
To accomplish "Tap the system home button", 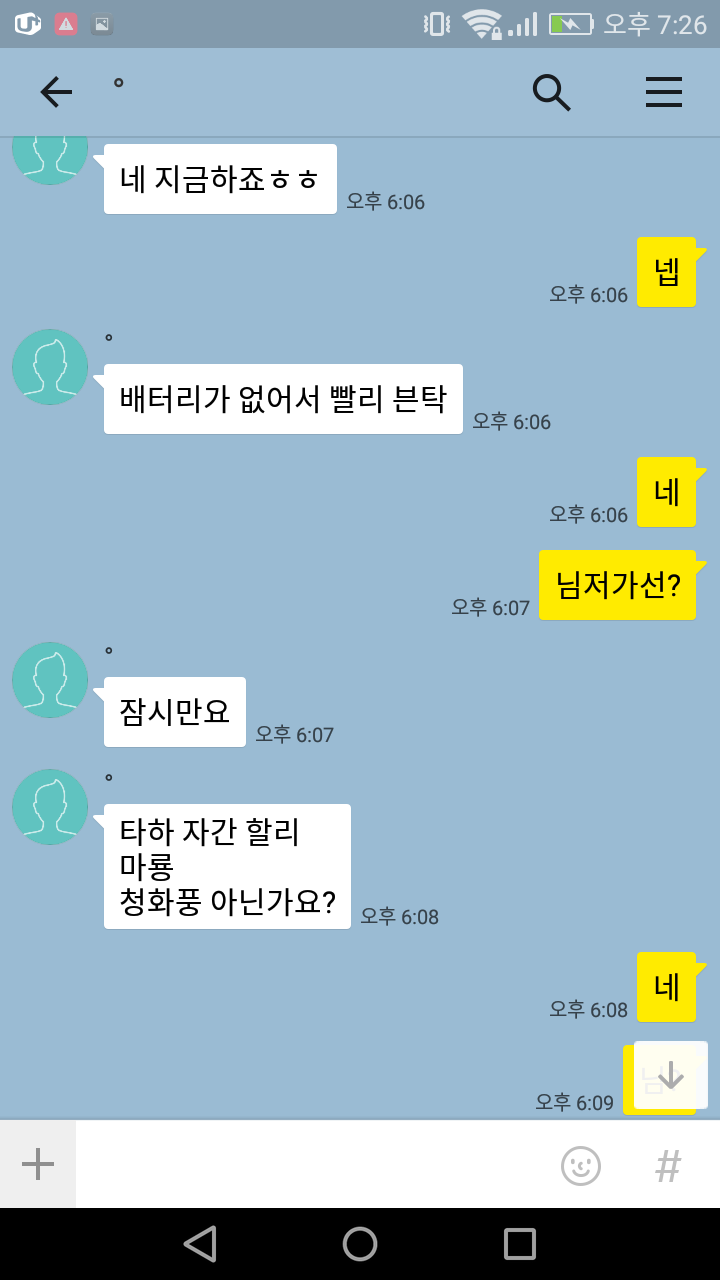I will coord(360,1244).
